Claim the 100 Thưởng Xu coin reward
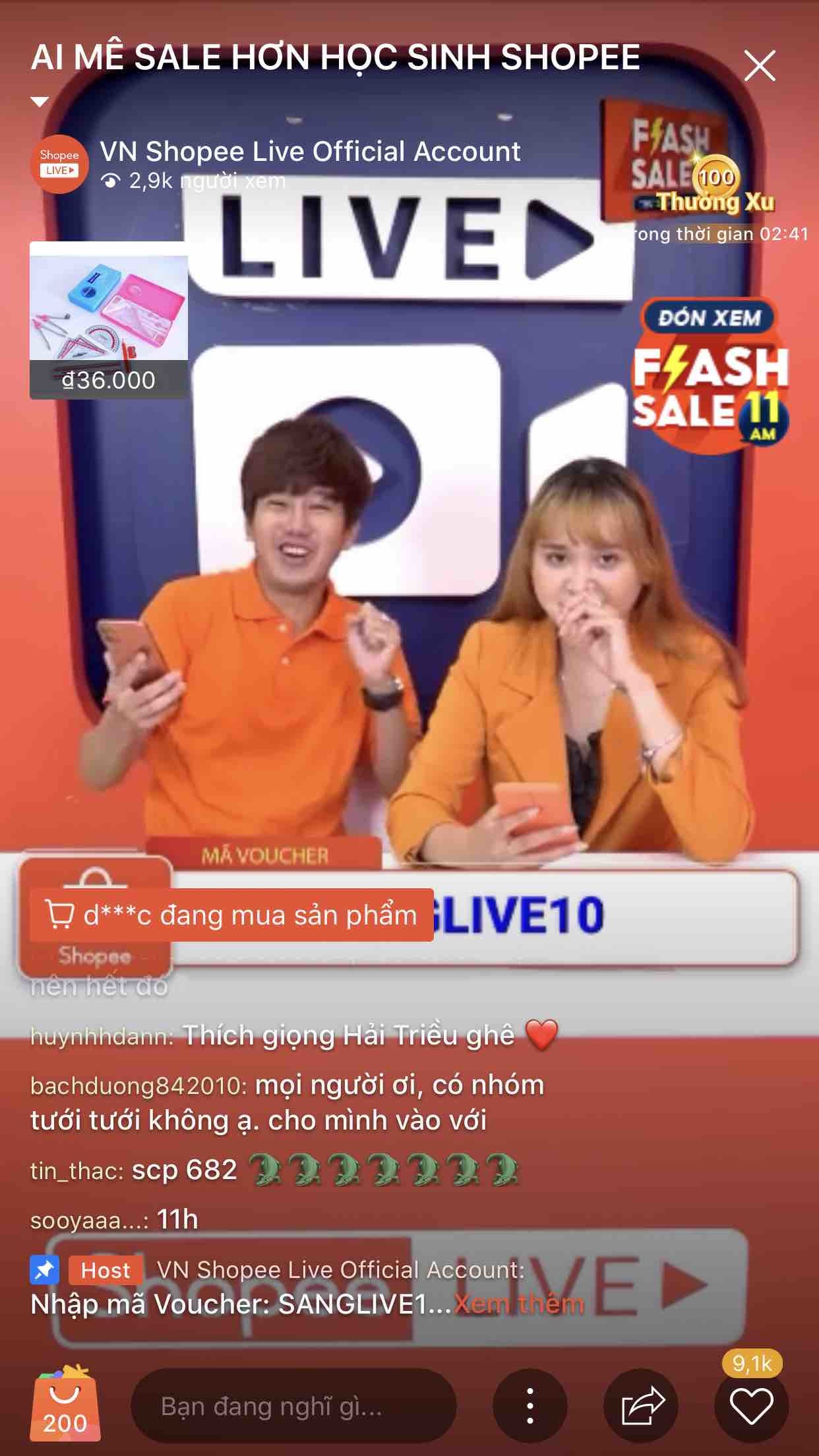The width and height of the screenshot is (819, 1456). click(716, 187)
